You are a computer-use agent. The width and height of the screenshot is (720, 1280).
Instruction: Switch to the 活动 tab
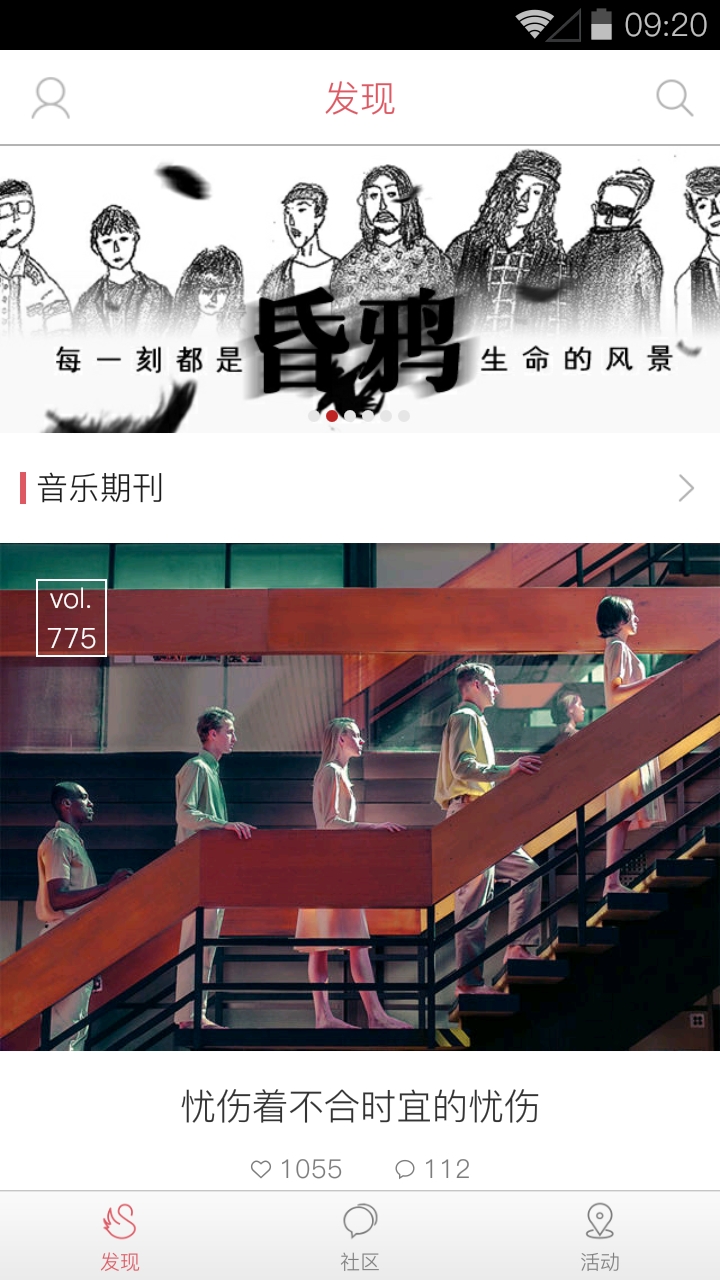coord(600,1236)
